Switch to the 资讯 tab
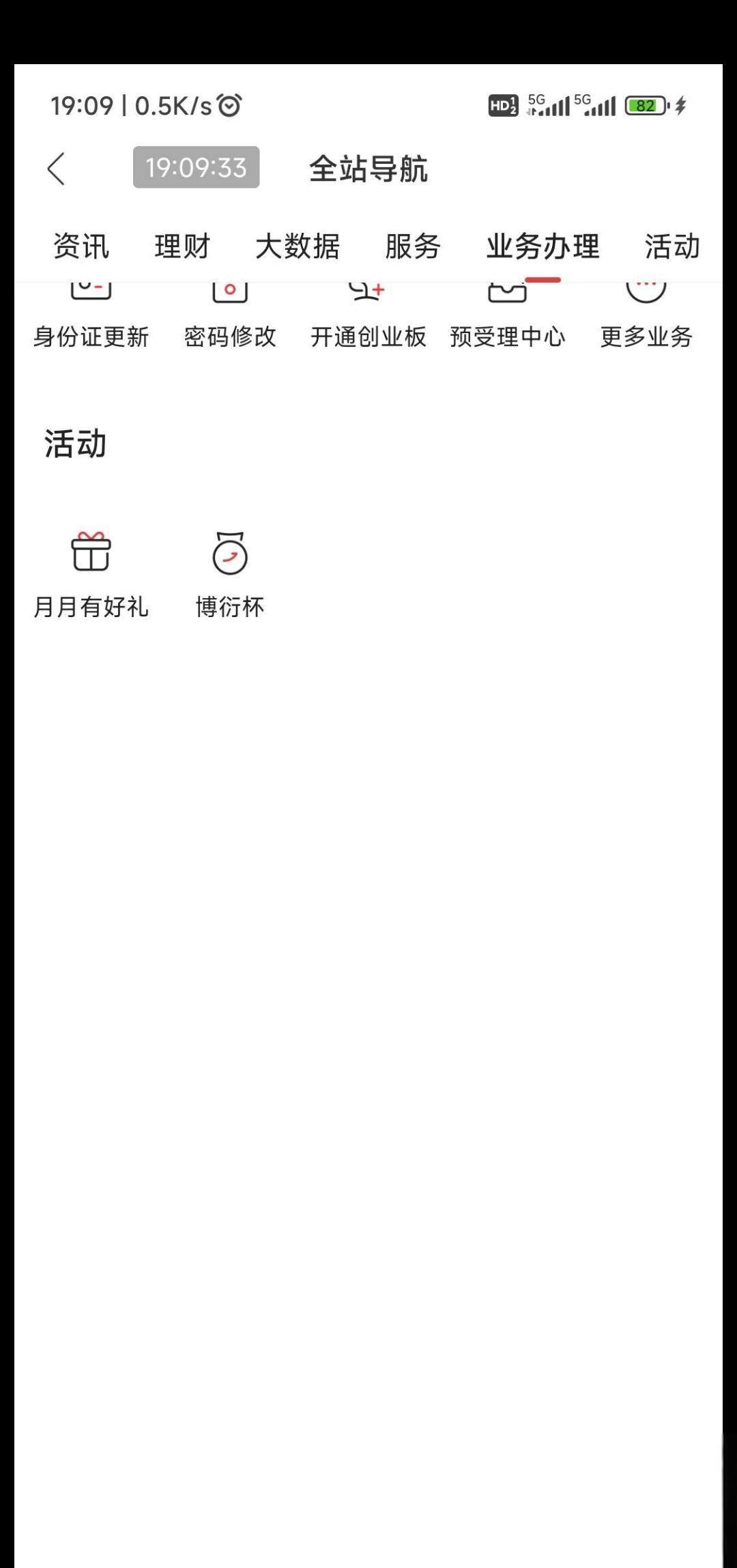The height and width of the screenshot is (1568, 737). click(x=81, y=246)
